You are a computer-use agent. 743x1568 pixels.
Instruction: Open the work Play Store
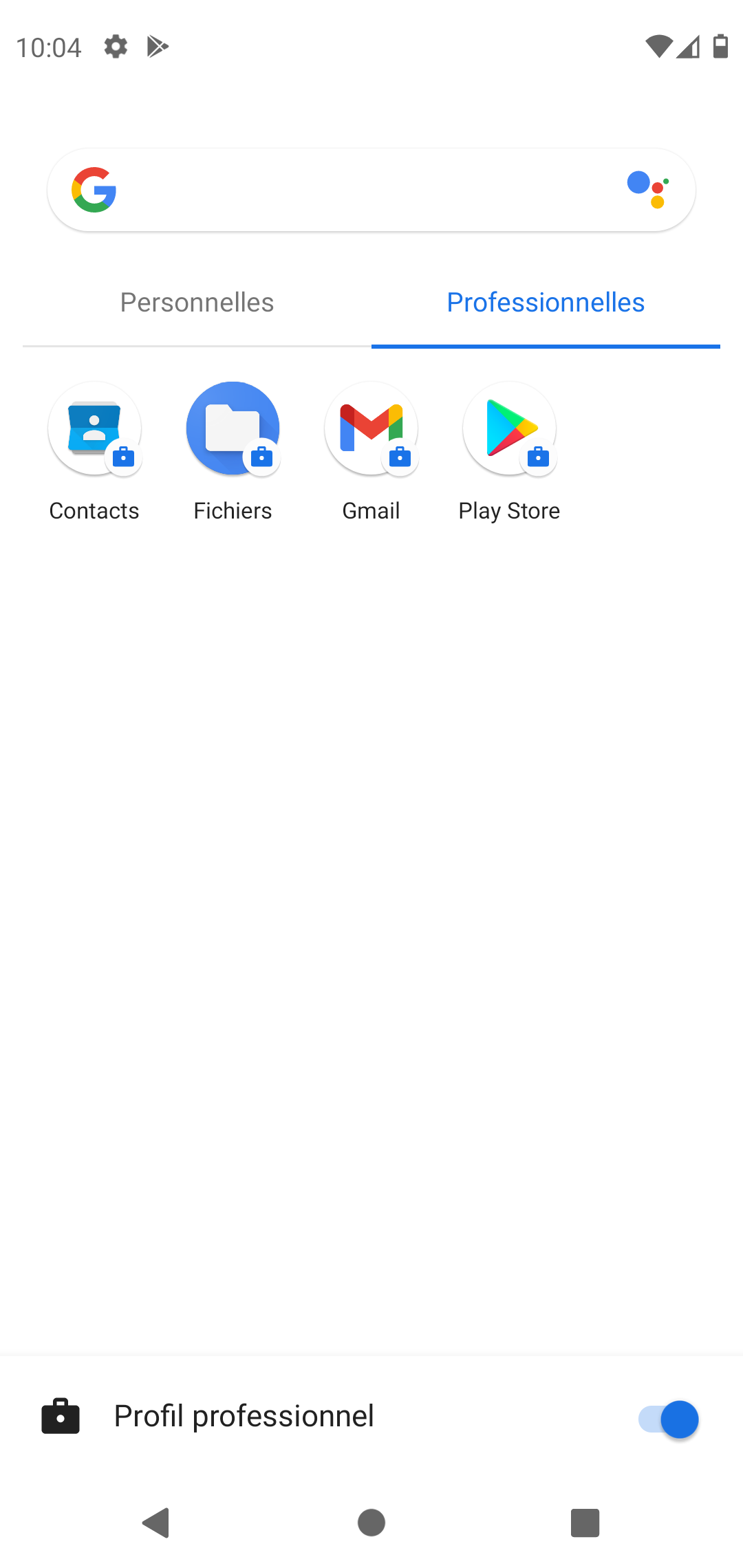tap(510, 452)
